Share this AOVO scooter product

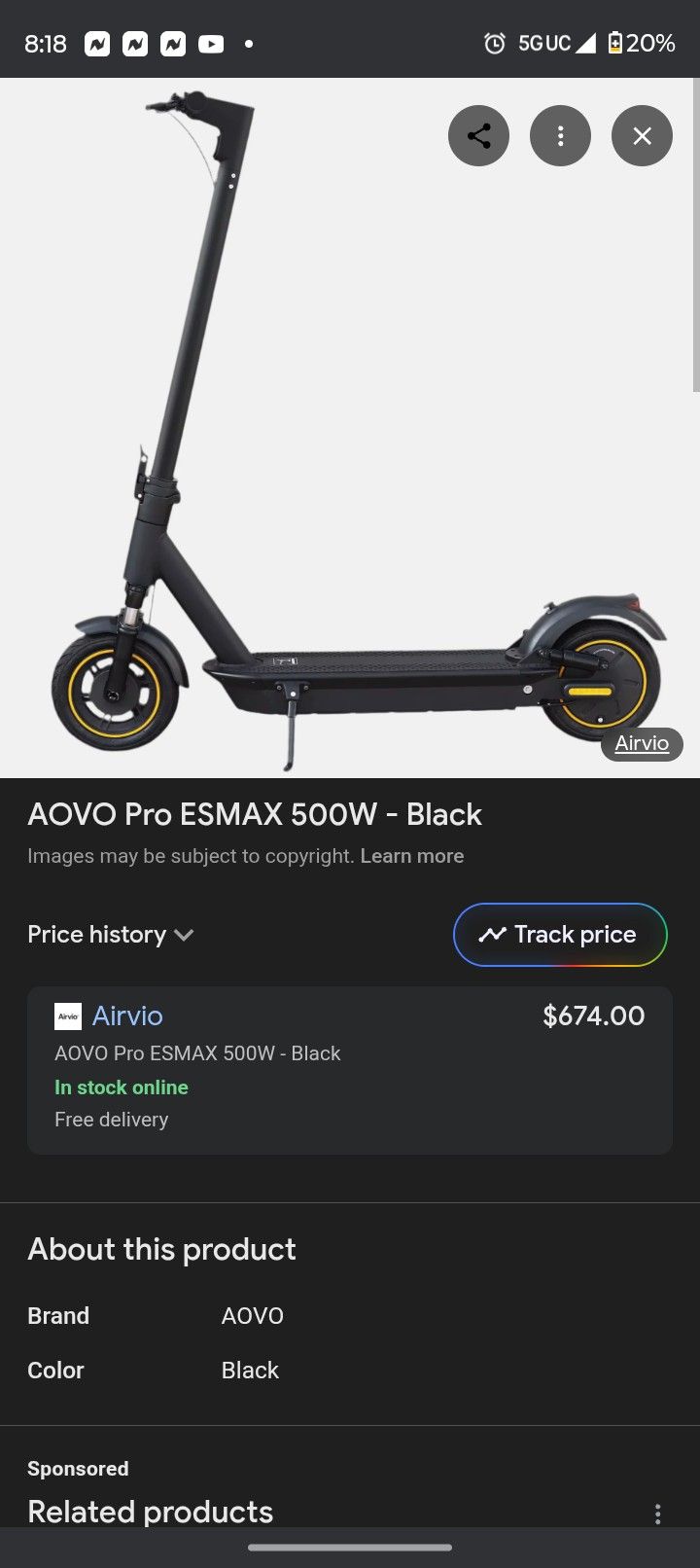pos(478,135)
